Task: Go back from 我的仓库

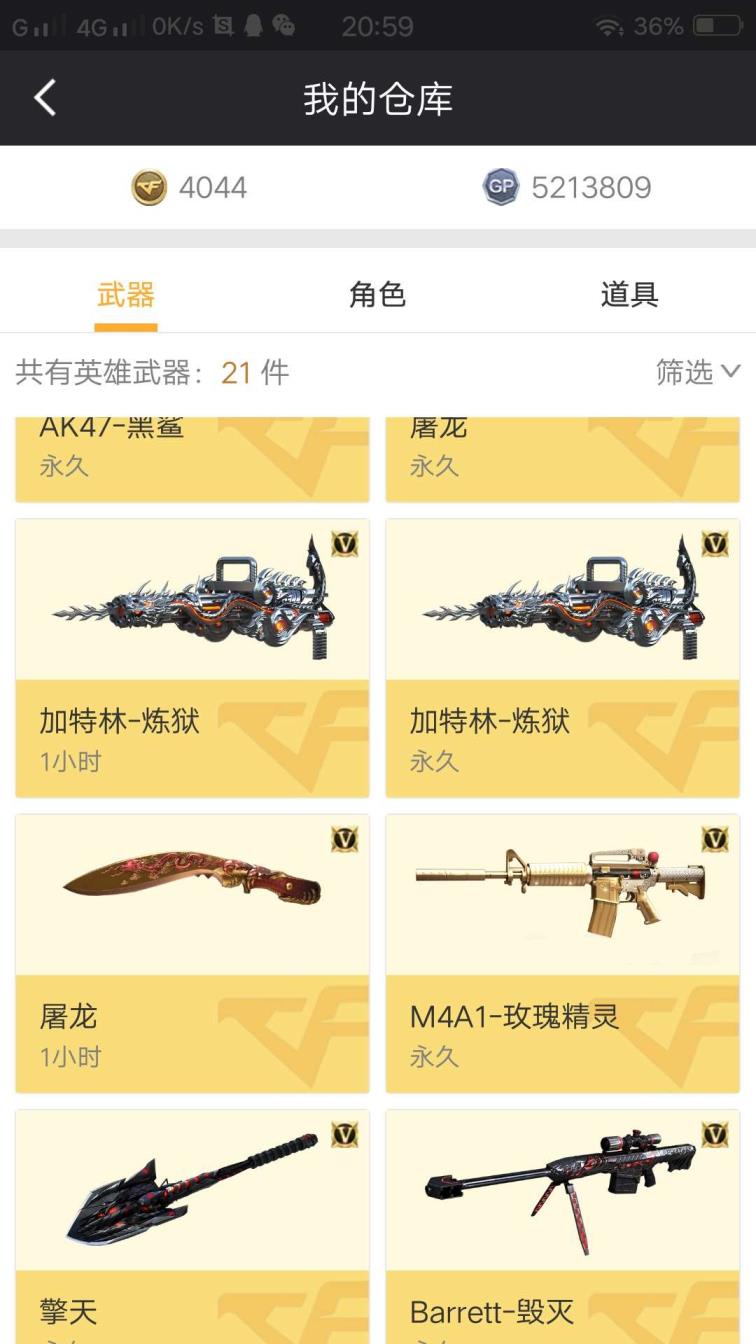Action: pyautogui.click(x=45, y=98)
